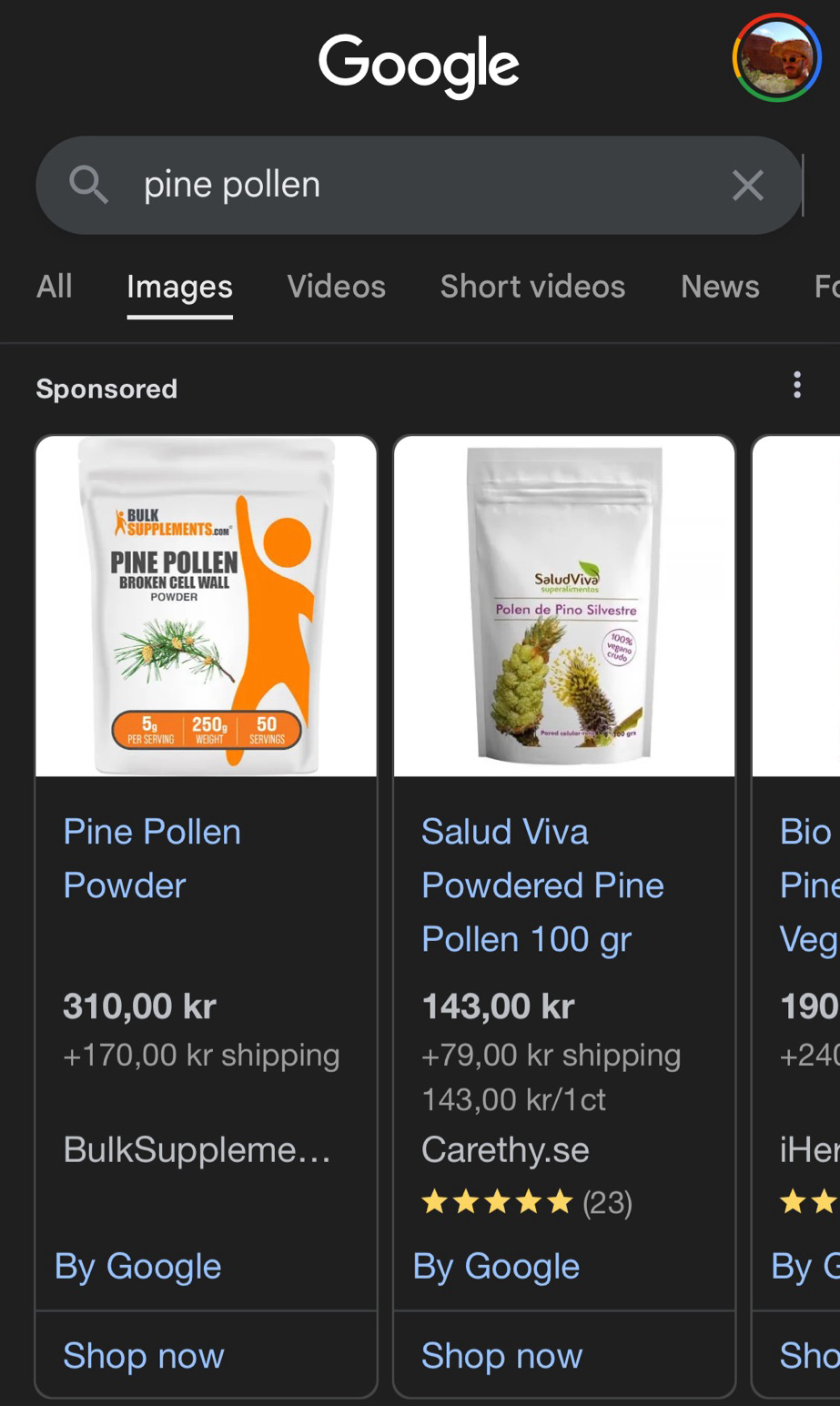This screenshot has height=1406, width=840.
Task: Clear the search query with the X
Action: (x=747, y=186)
